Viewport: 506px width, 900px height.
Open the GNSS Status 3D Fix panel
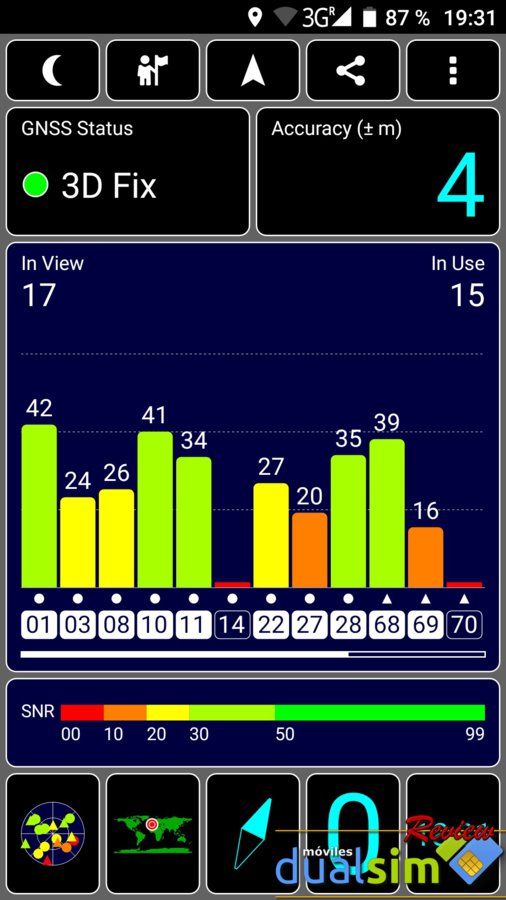click(128, 172)
